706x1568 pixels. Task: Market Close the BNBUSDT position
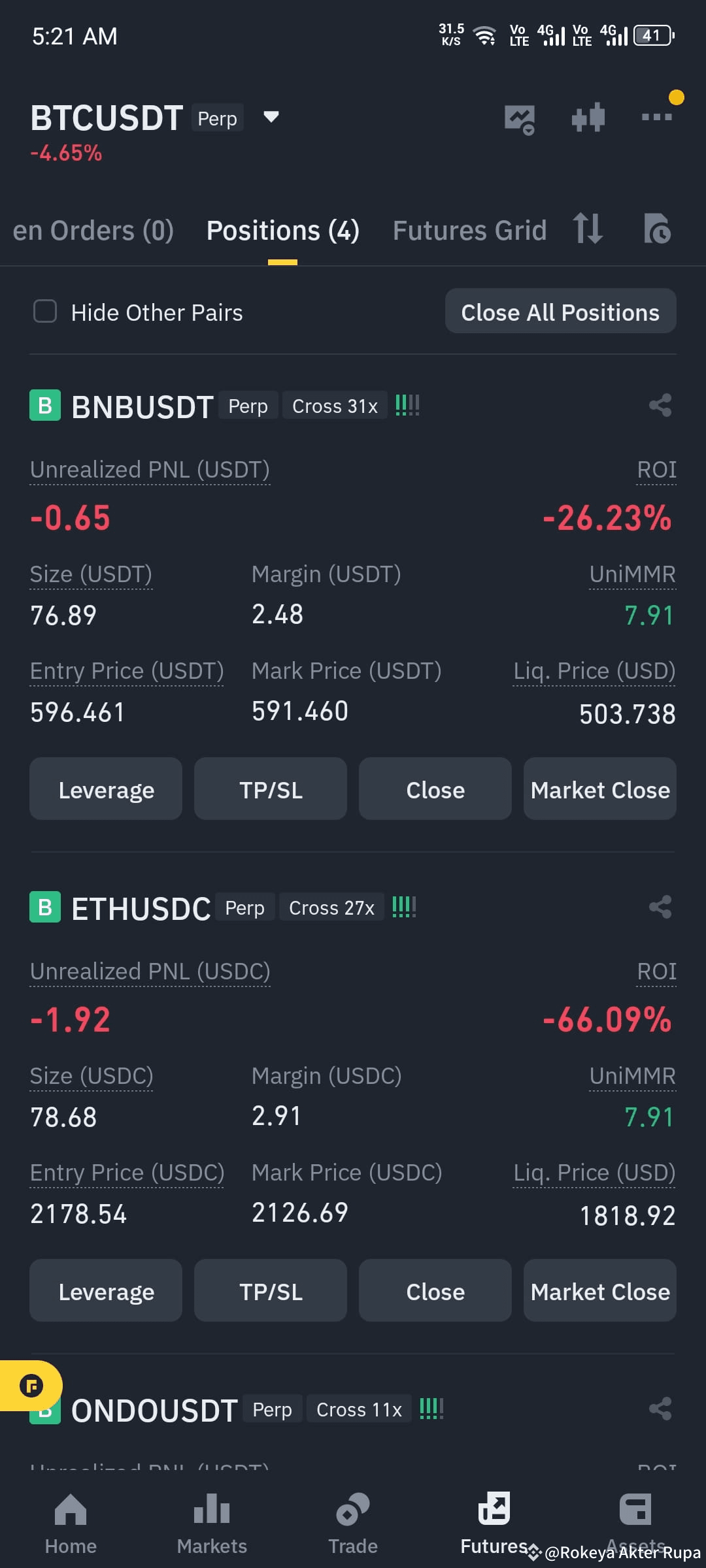coord(599,789)
